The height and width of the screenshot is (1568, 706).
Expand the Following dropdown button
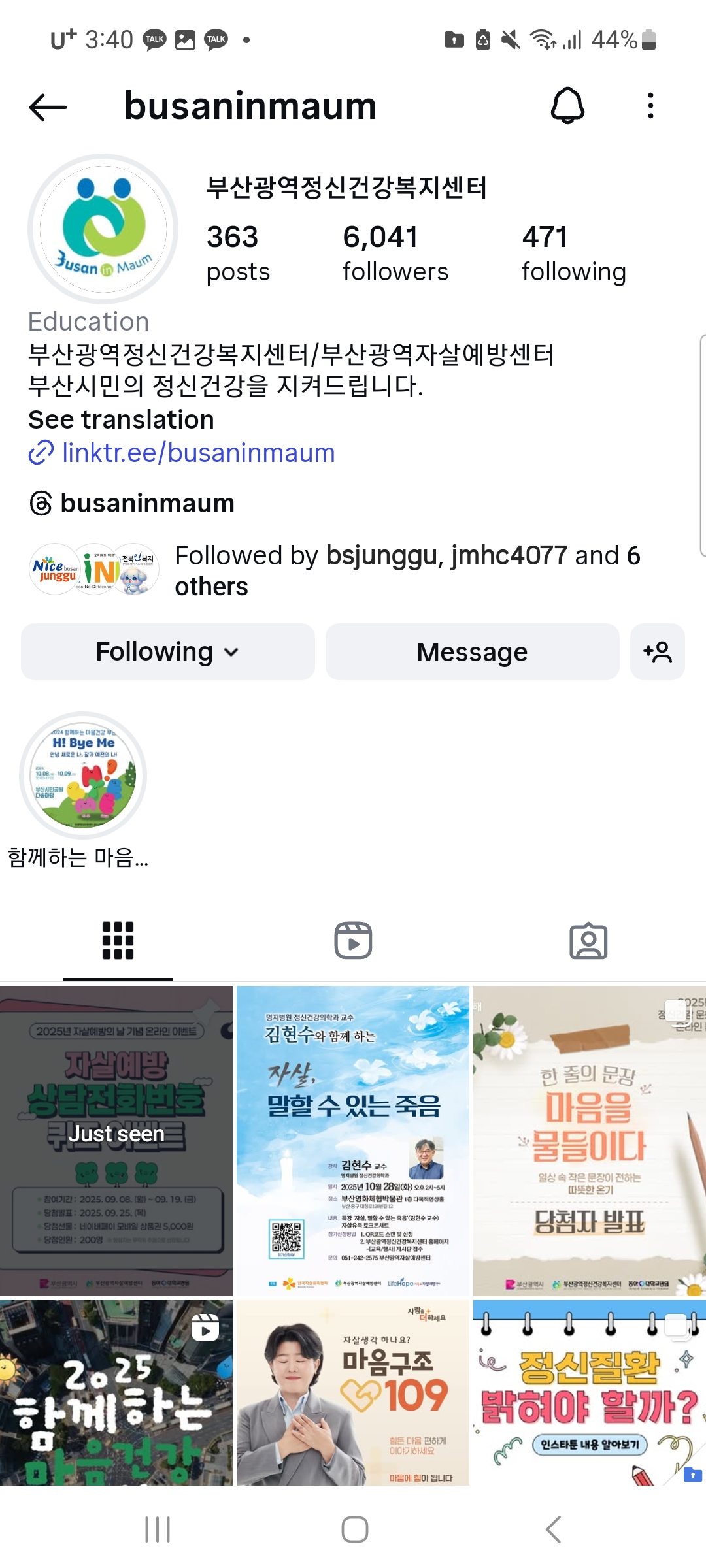pyautogui.click(x=167, y=651)
